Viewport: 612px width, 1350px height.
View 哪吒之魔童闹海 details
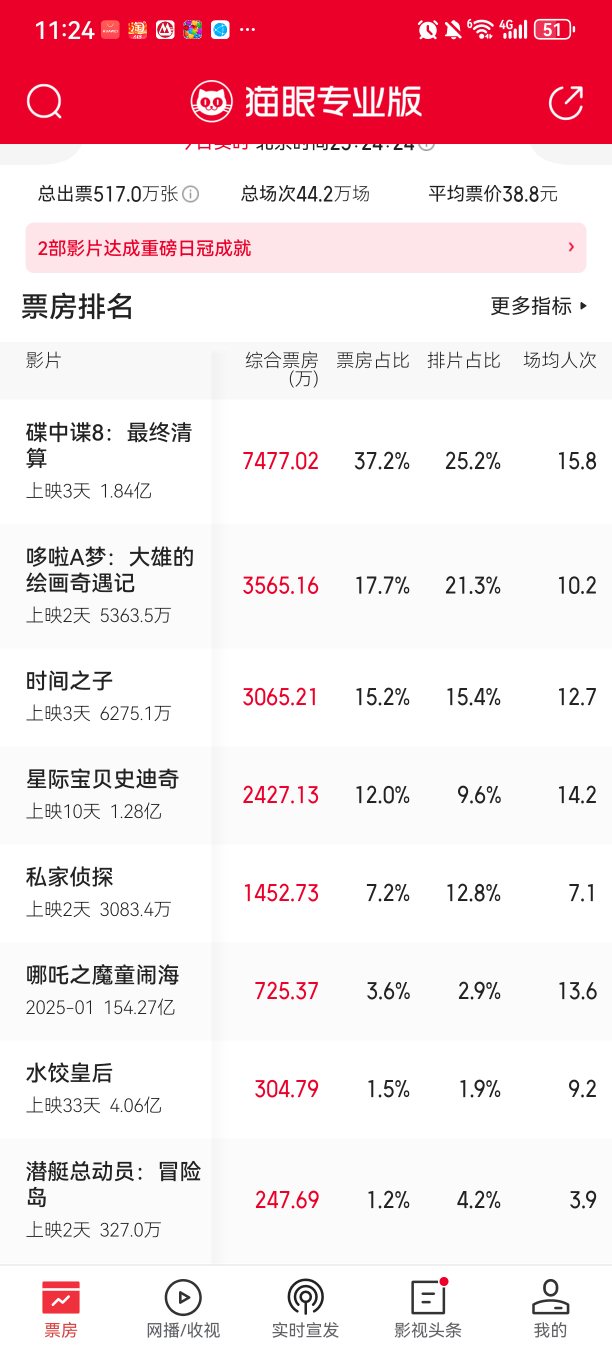click(306, 991)
